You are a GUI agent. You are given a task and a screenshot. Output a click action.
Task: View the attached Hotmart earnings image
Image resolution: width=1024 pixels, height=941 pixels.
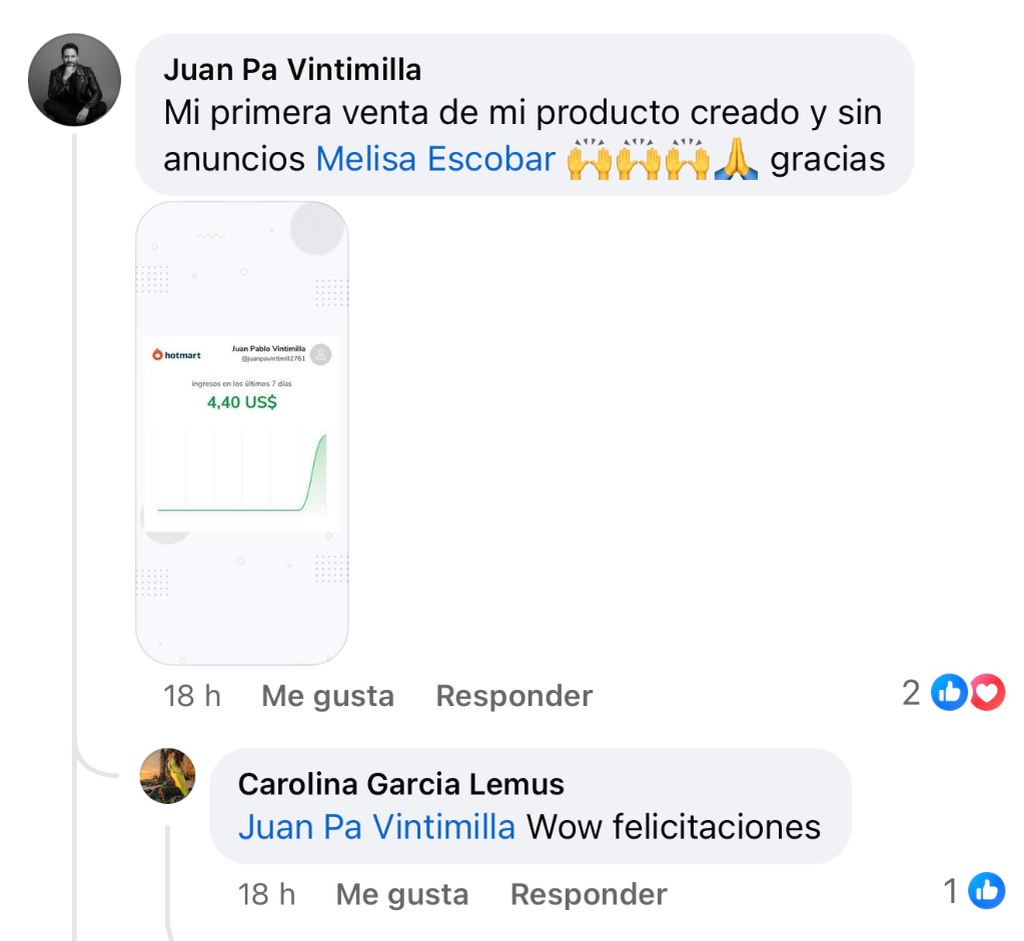point(242,433)
